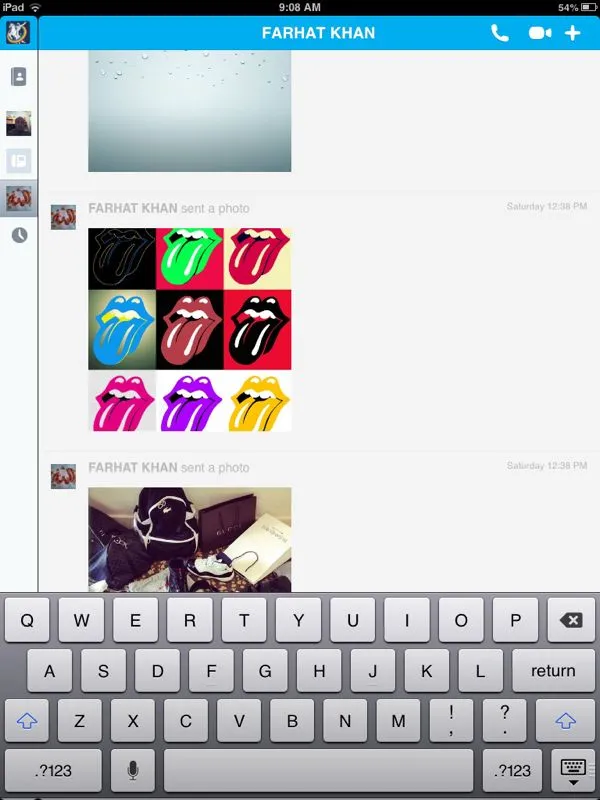Image resolution: width=600 pixels, height=800 pixels.
Task: Tap the app logo in the corner
Action: (18, 32)
